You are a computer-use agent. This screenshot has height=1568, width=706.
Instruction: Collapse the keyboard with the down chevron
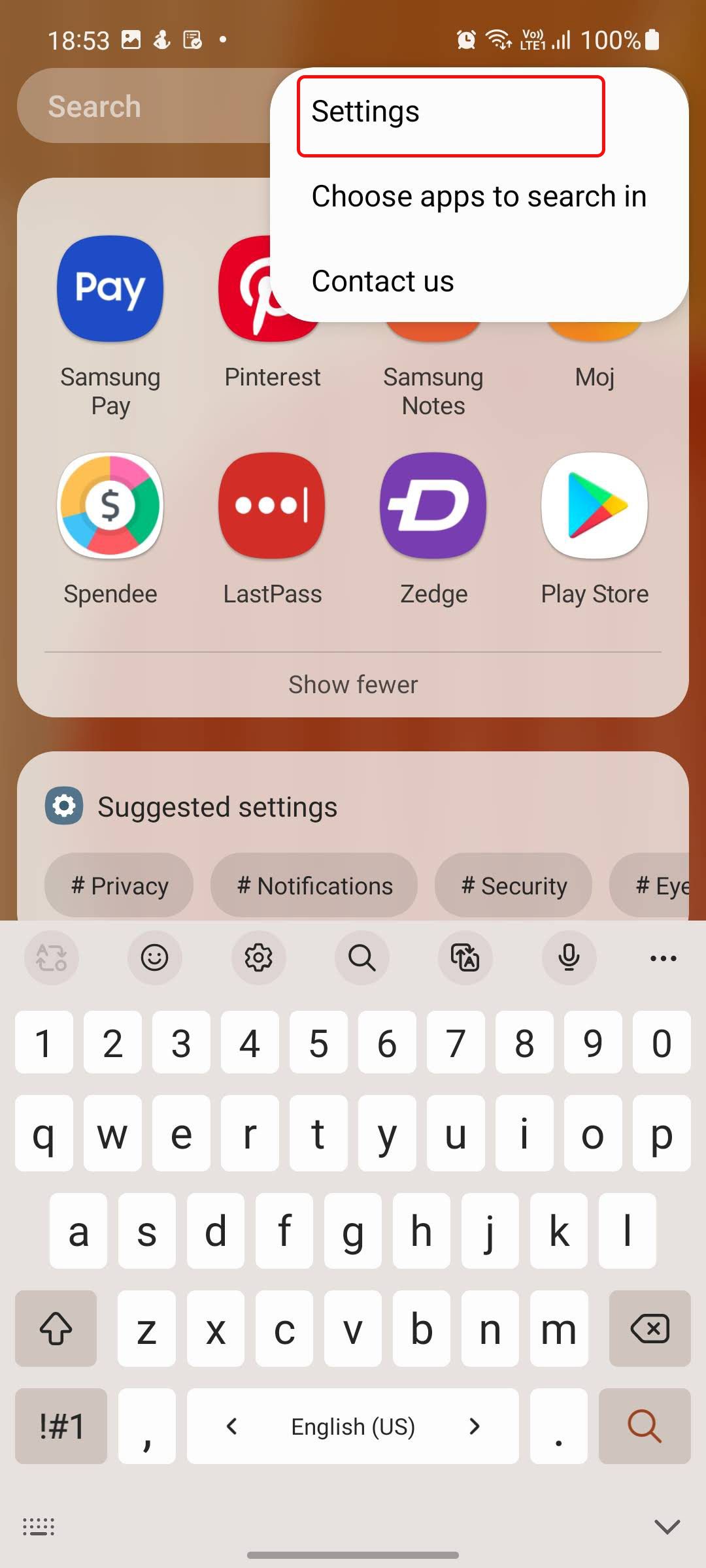[x=666, y=1527]
